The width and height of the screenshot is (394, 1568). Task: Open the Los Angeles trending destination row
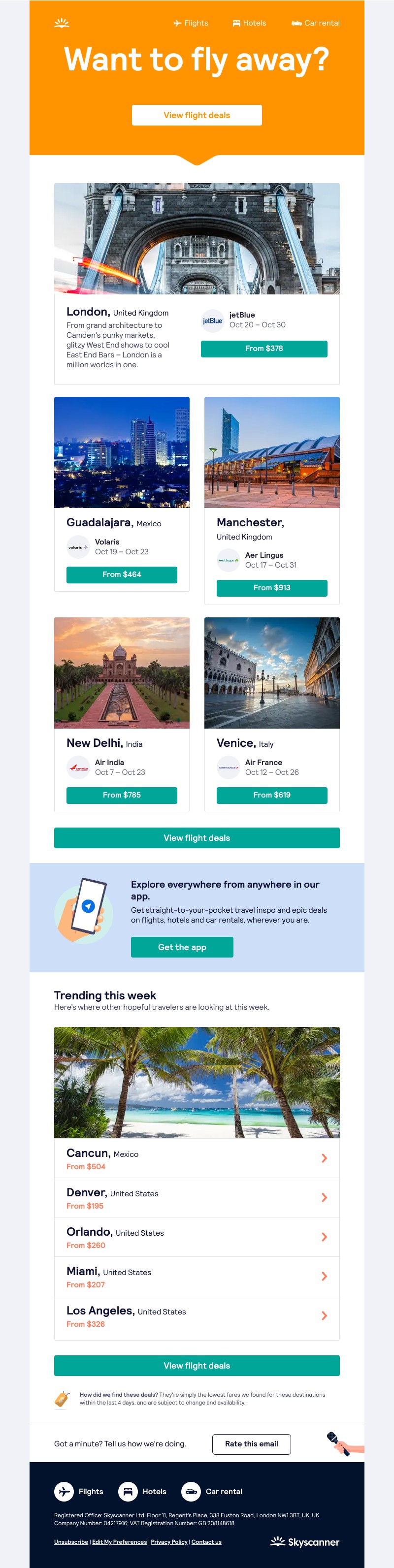(197, 1316)
